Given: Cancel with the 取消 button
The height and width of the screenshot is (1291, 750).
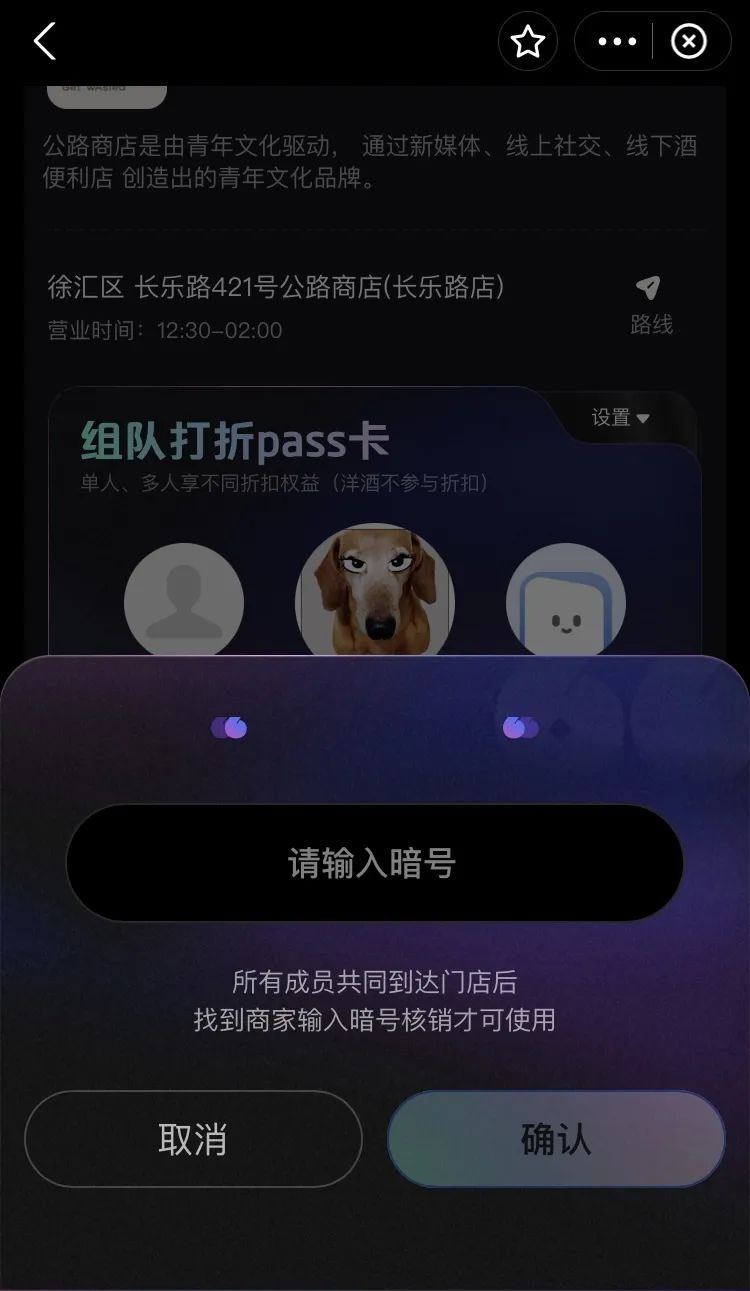Looking at the screenshot, I should [193, 1139].
